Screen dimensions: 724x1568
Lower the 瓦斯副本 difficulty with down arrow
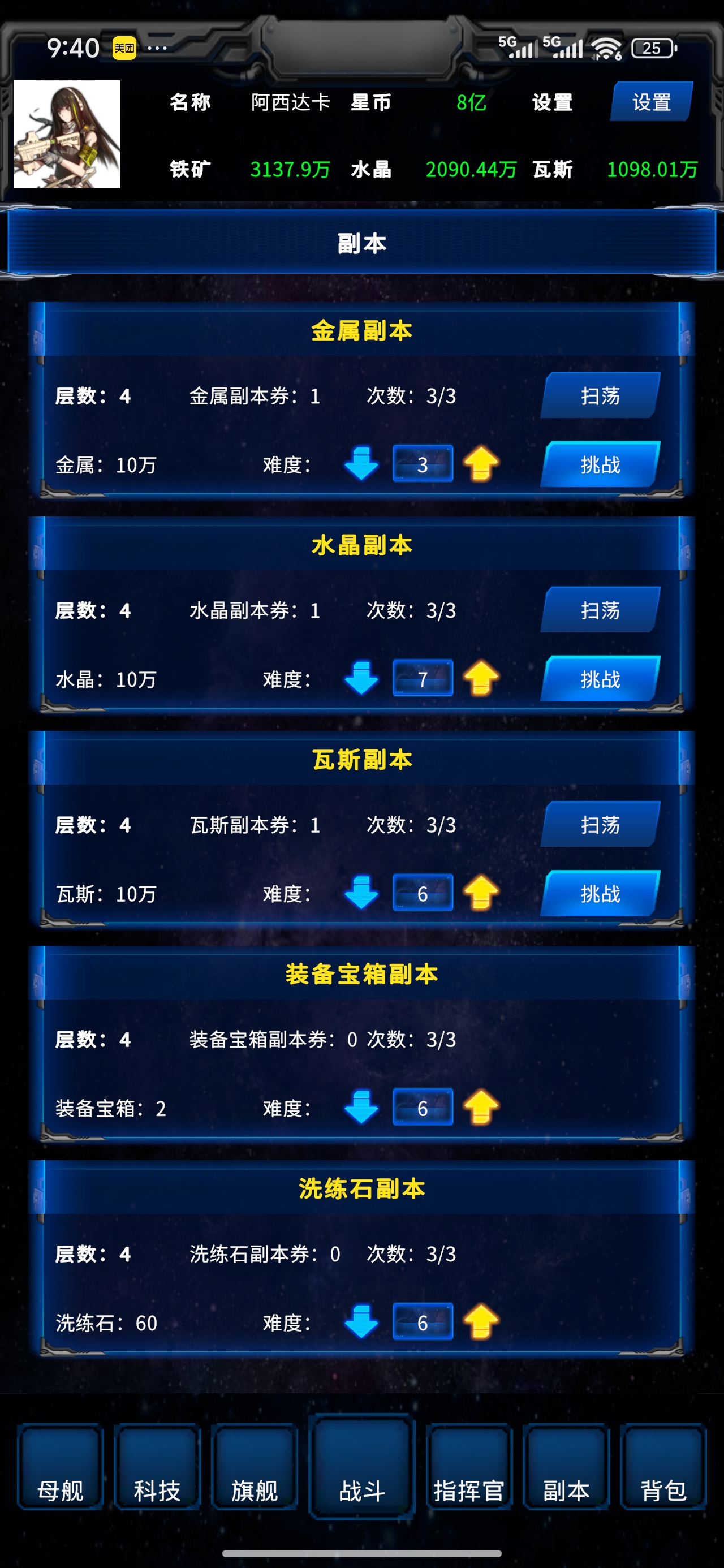tap(361, 893)
